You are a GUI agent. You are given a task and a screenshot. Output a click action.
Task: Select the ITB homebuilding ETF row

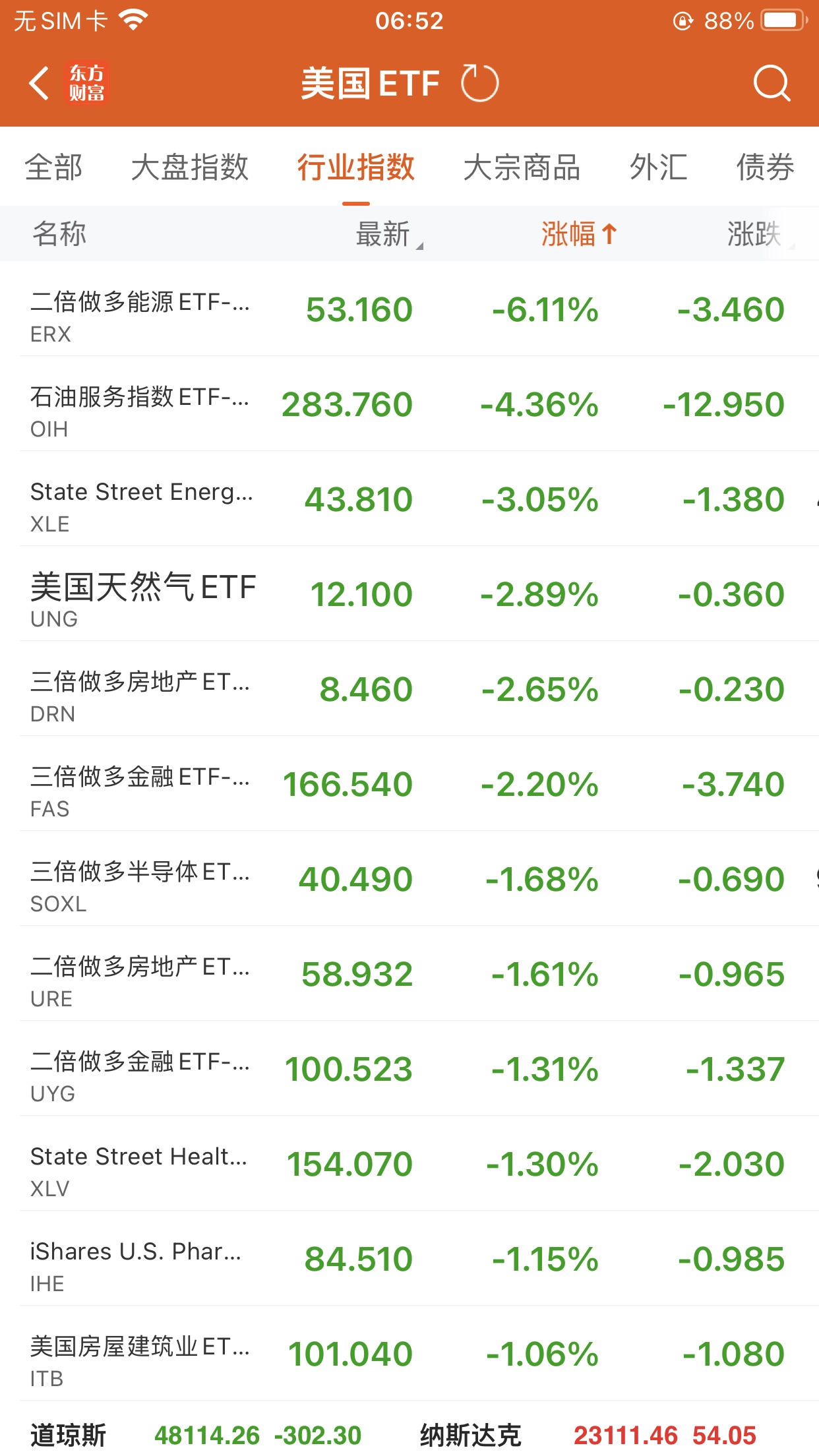pyautogui.click(x=409, y=1354)
